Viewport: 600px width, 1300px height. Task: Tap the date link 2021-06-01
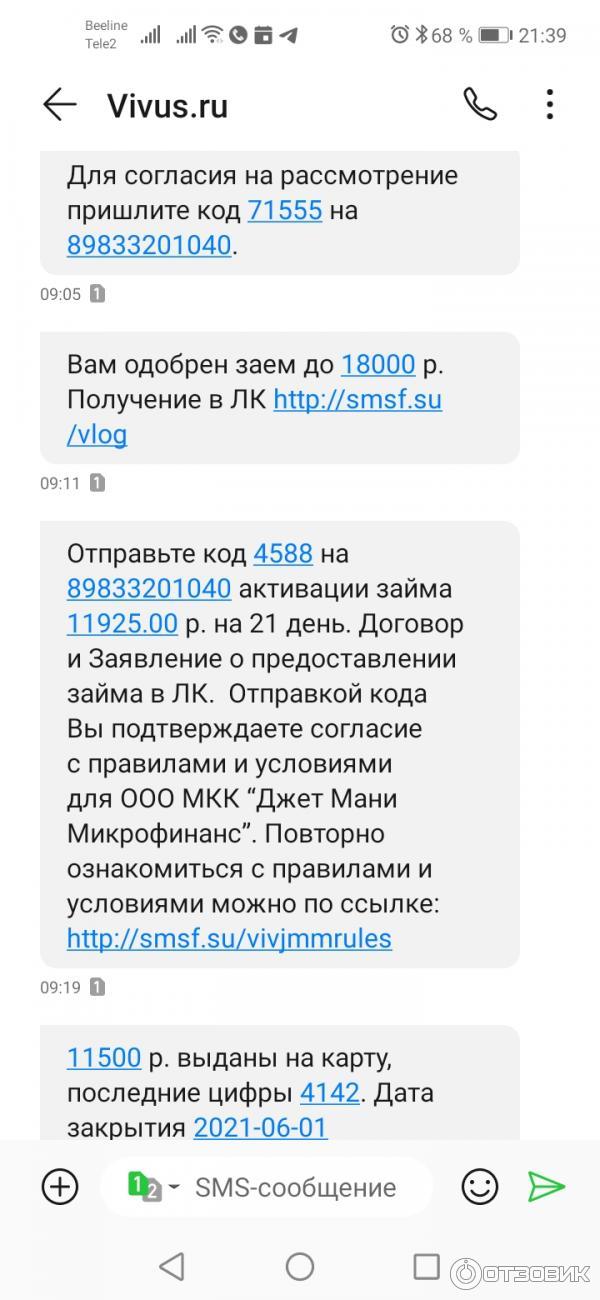click(260, 1127)
